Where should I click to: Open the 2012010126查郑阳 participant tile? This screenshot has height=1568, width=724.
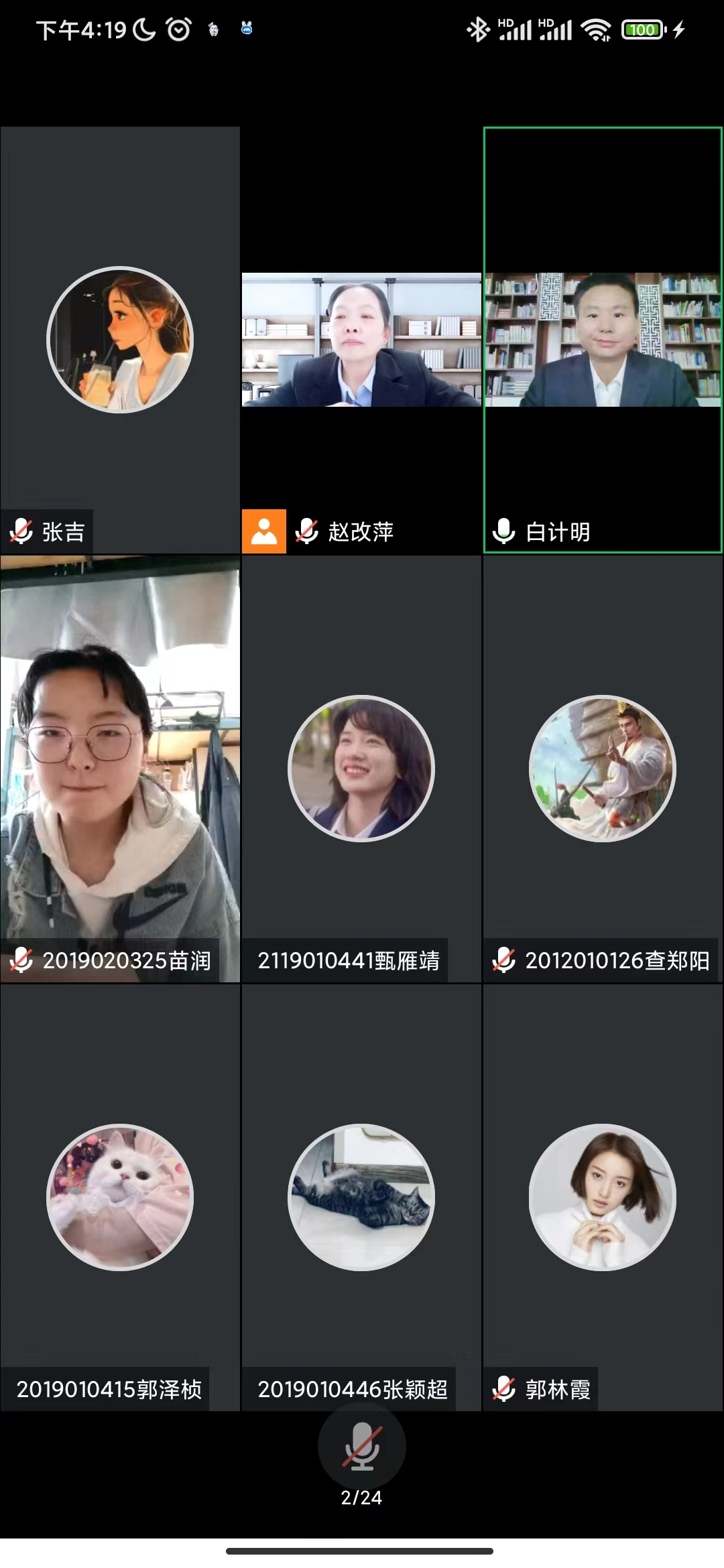click(602, 768)
